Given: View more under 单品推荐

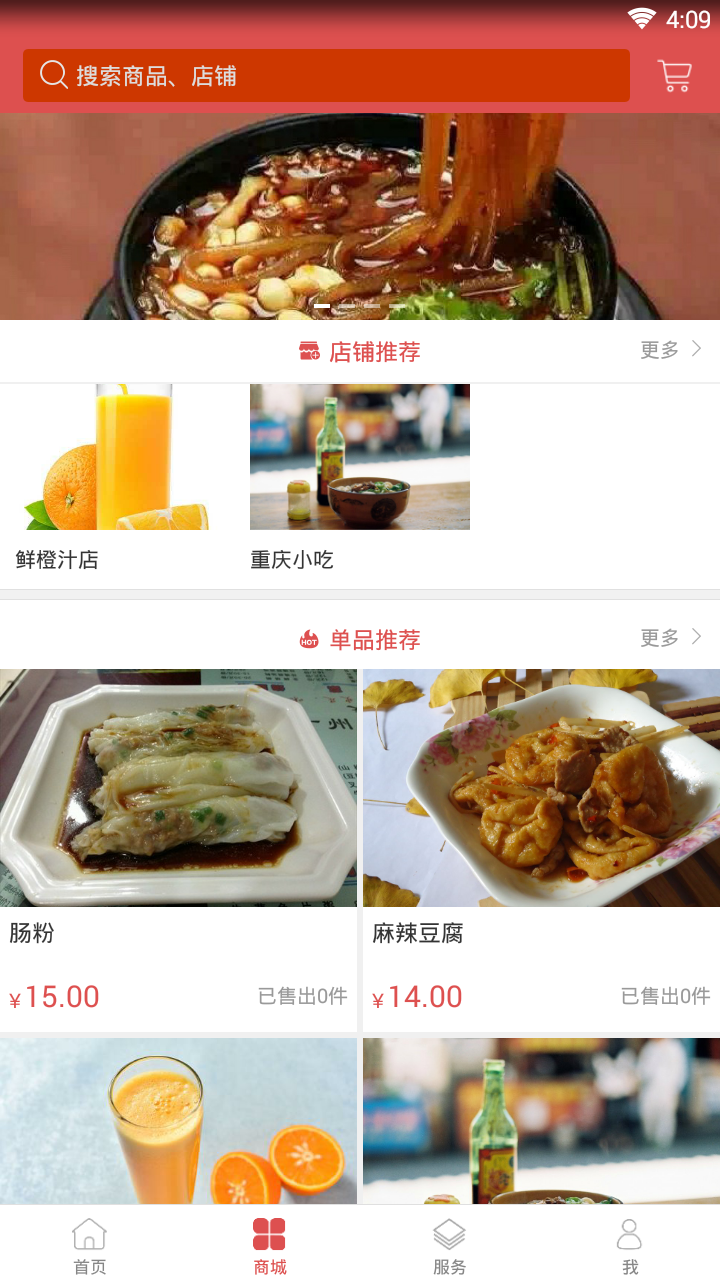Looking at the screenshot, I should pyautogui.click(x=671, y=638).
